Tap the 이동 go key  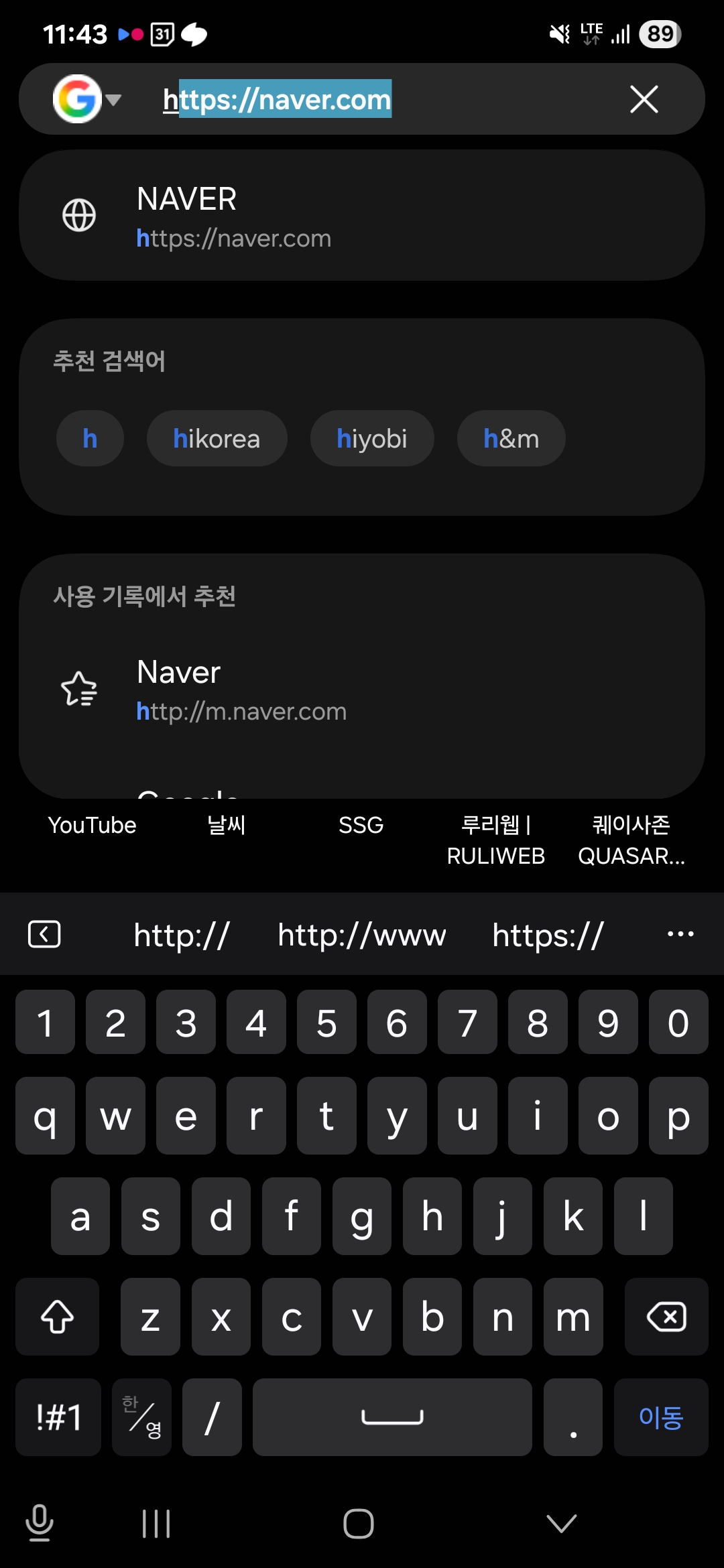(x=661, y=1417)
